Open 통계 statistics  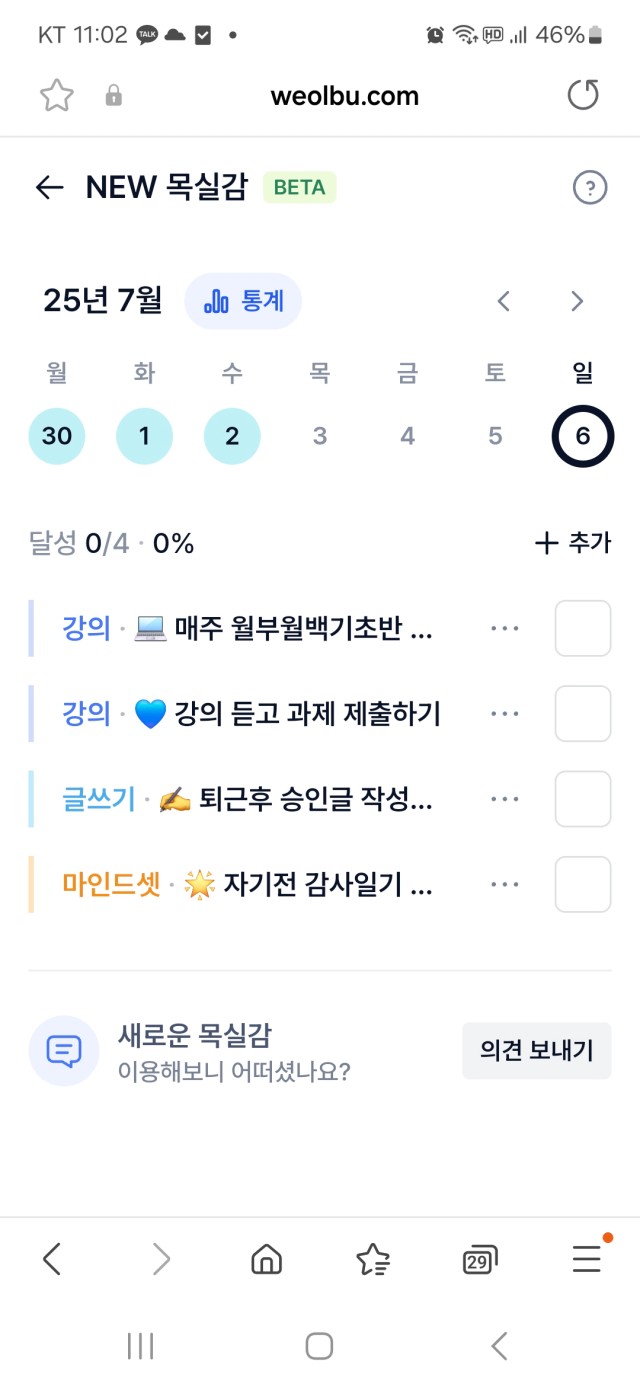click(x=244, y=301)
